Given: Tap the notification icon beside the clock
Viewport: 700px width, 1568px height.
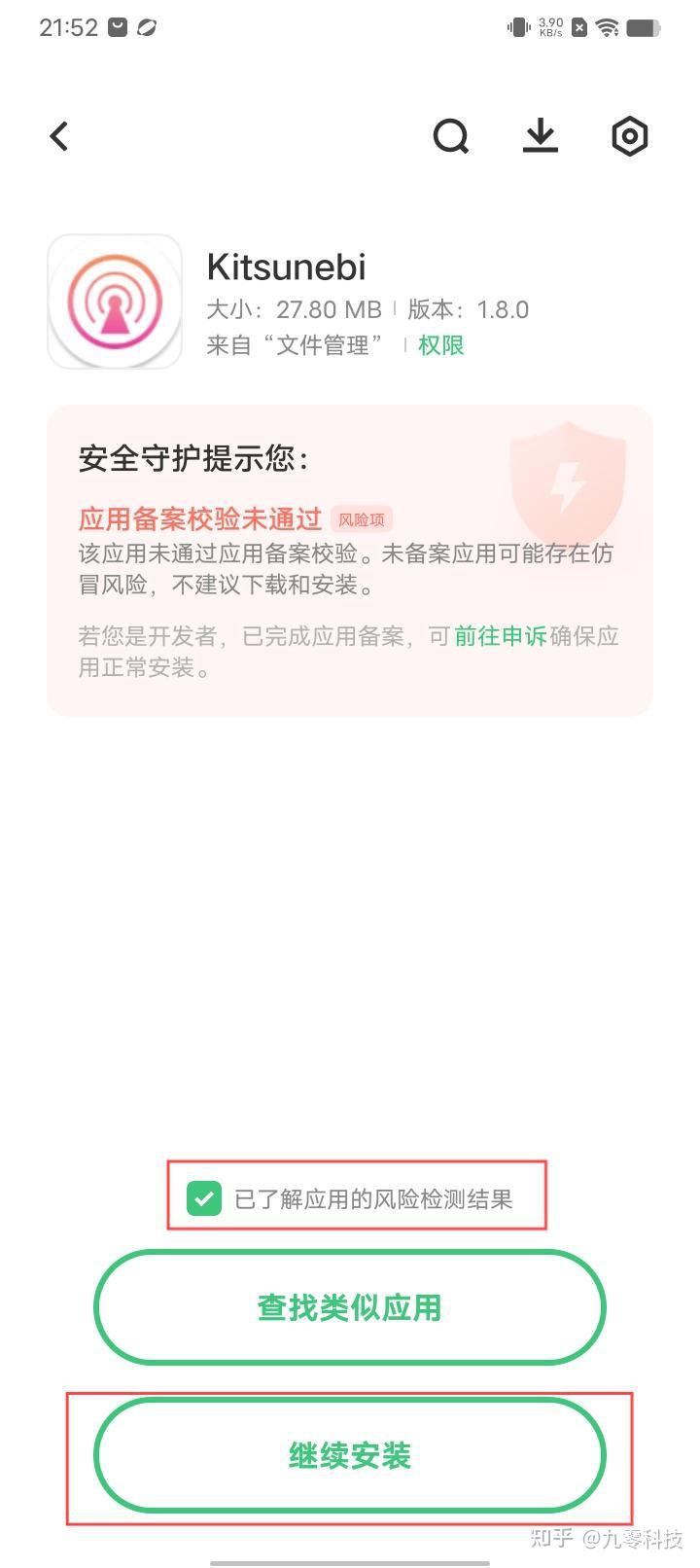Looking at the screenshot, I should pyautogui.click(x=119, y=26).
